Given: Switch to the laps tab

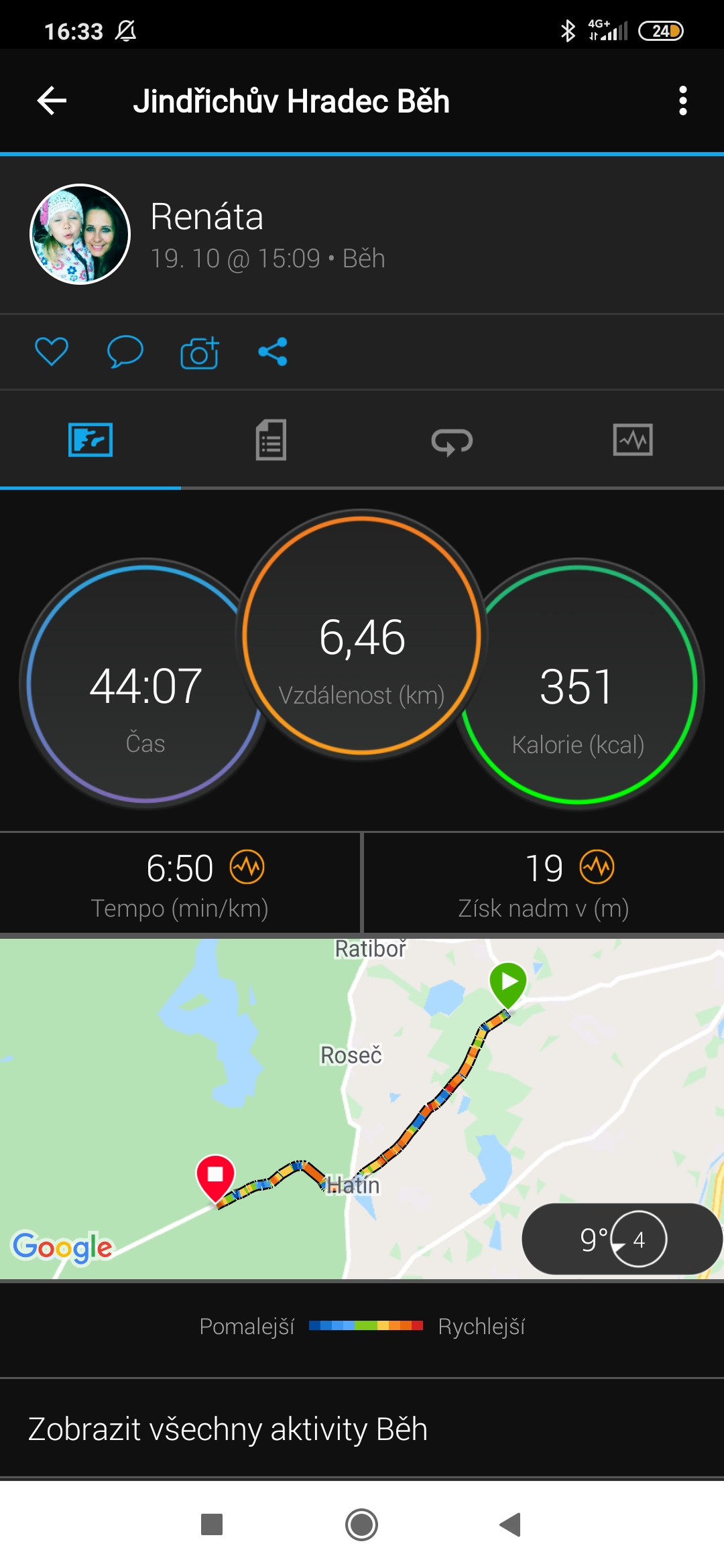Looking at the screenshot, I should (x=452, y=442).
